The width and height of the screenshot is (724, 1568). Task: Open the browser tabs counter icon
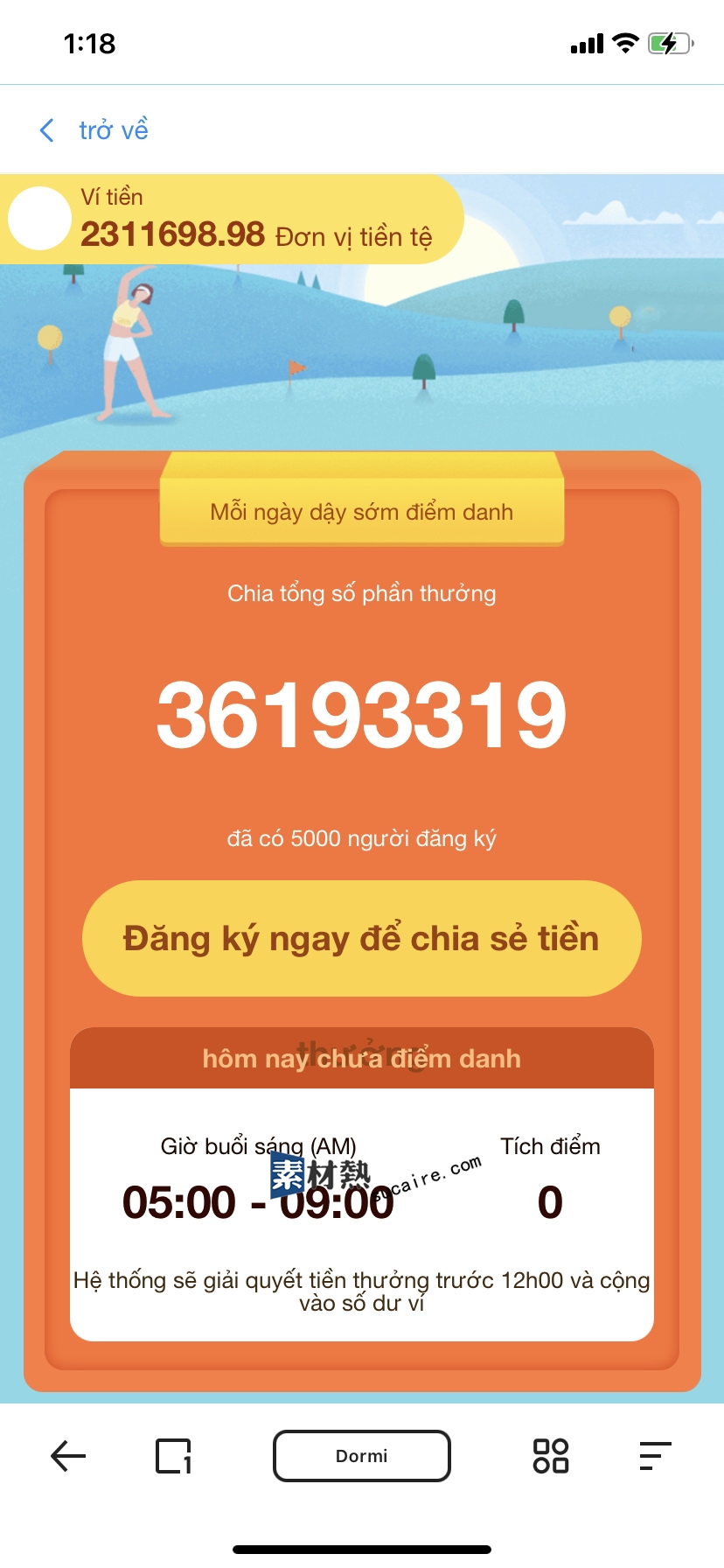pos(173,1456)
